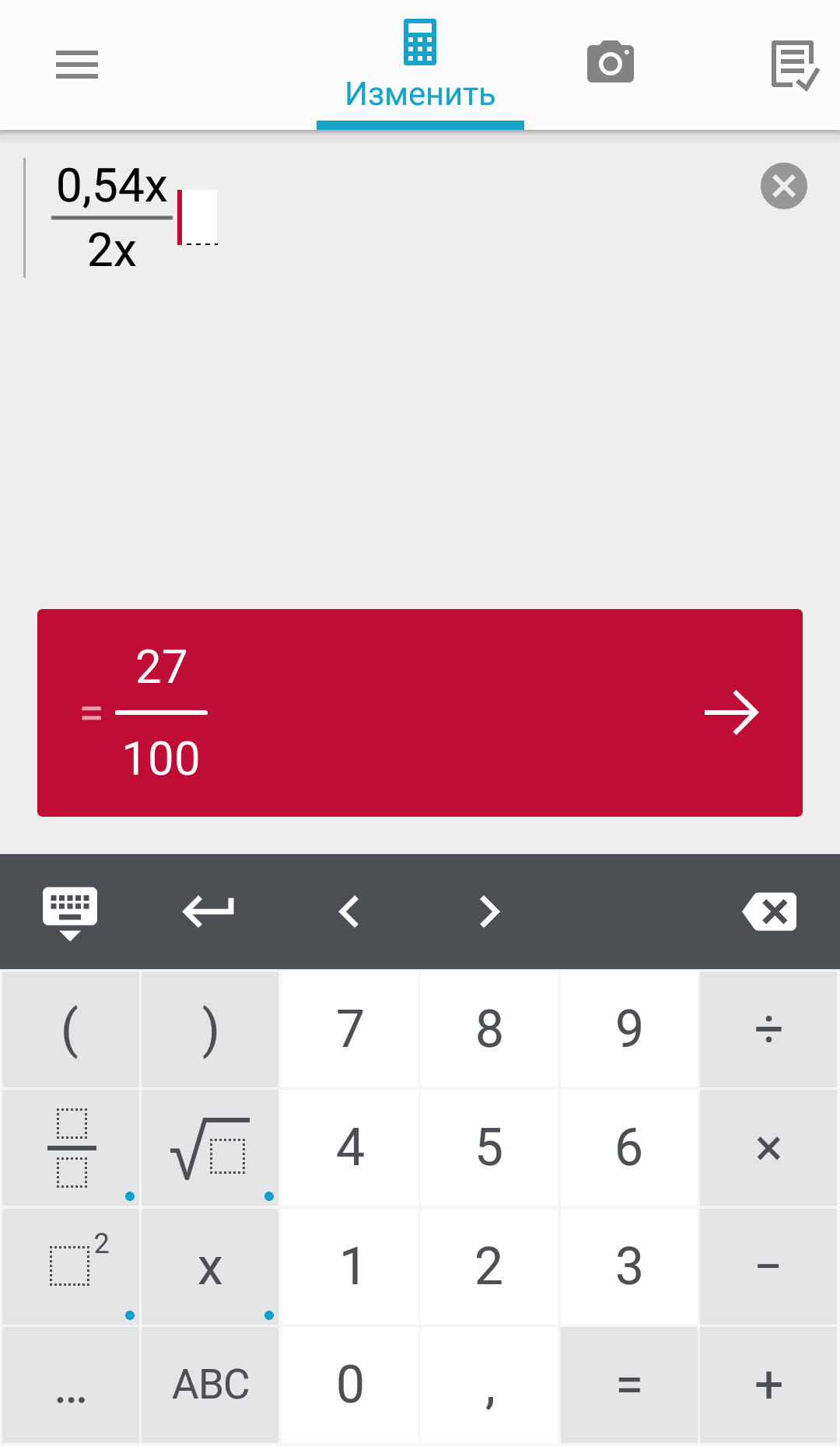Viewport: 840px width, 1446px height.
Task: Hide the math keyboard
Action: click(x=70, y=912)
